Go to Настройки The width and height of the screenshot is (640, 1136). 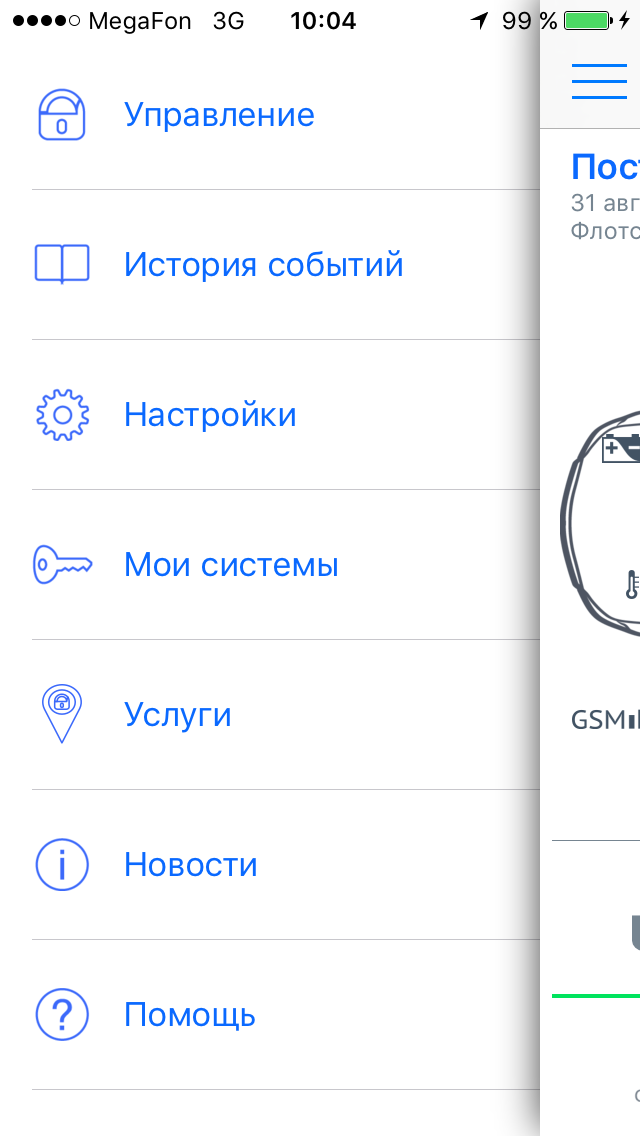point(210,415)
